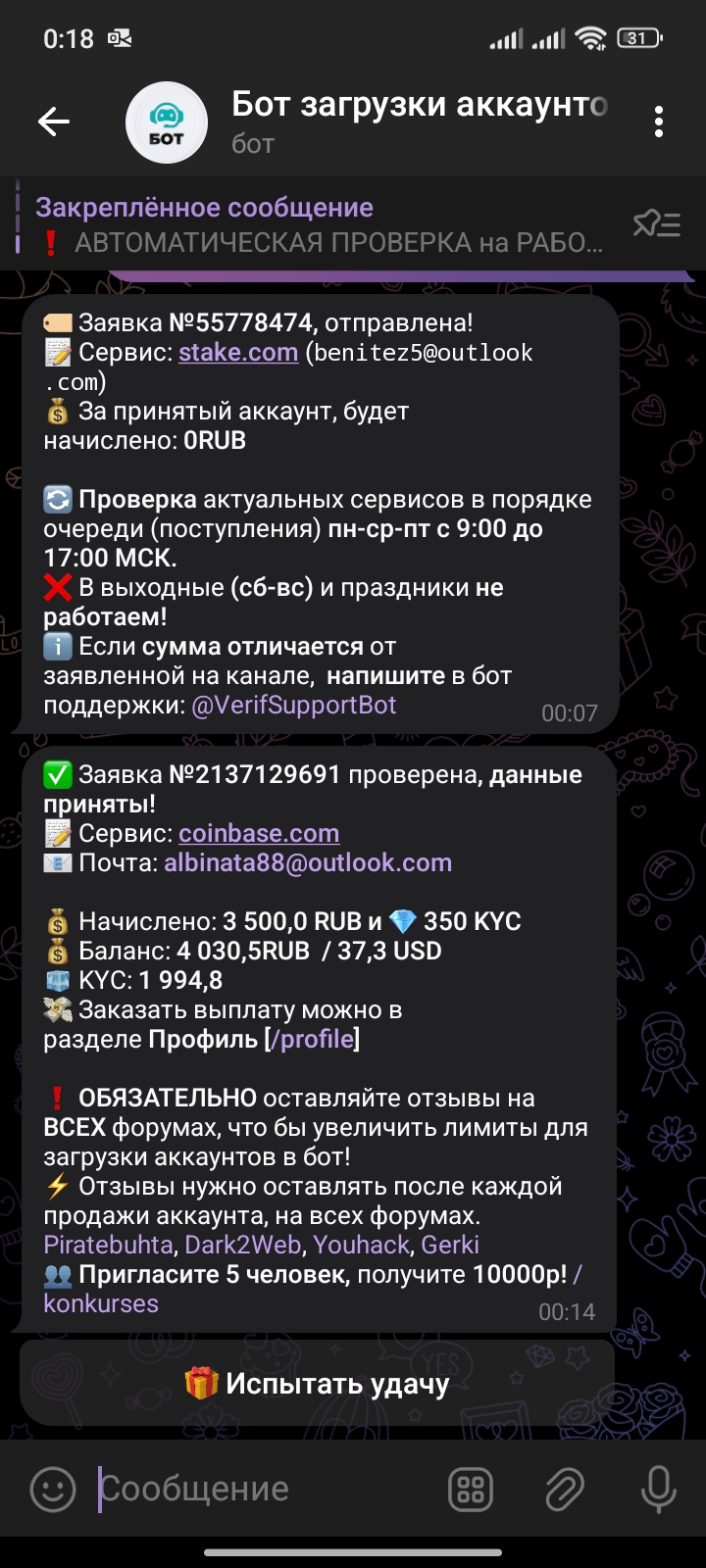
Task: Attach a file with the paperclip
Action: pos(565,1490)
